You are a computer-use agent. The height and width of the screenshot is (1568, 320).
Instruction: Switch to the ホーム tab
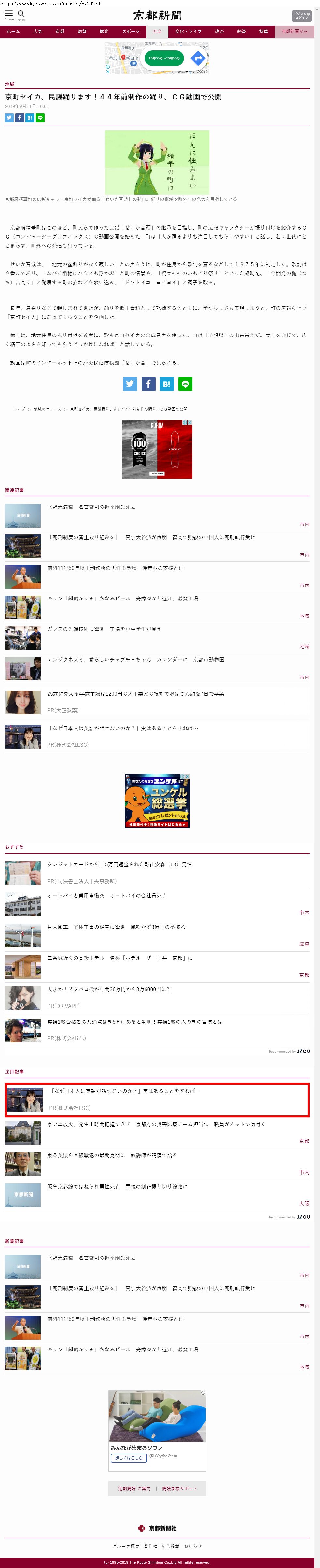(x=13, y=32)
